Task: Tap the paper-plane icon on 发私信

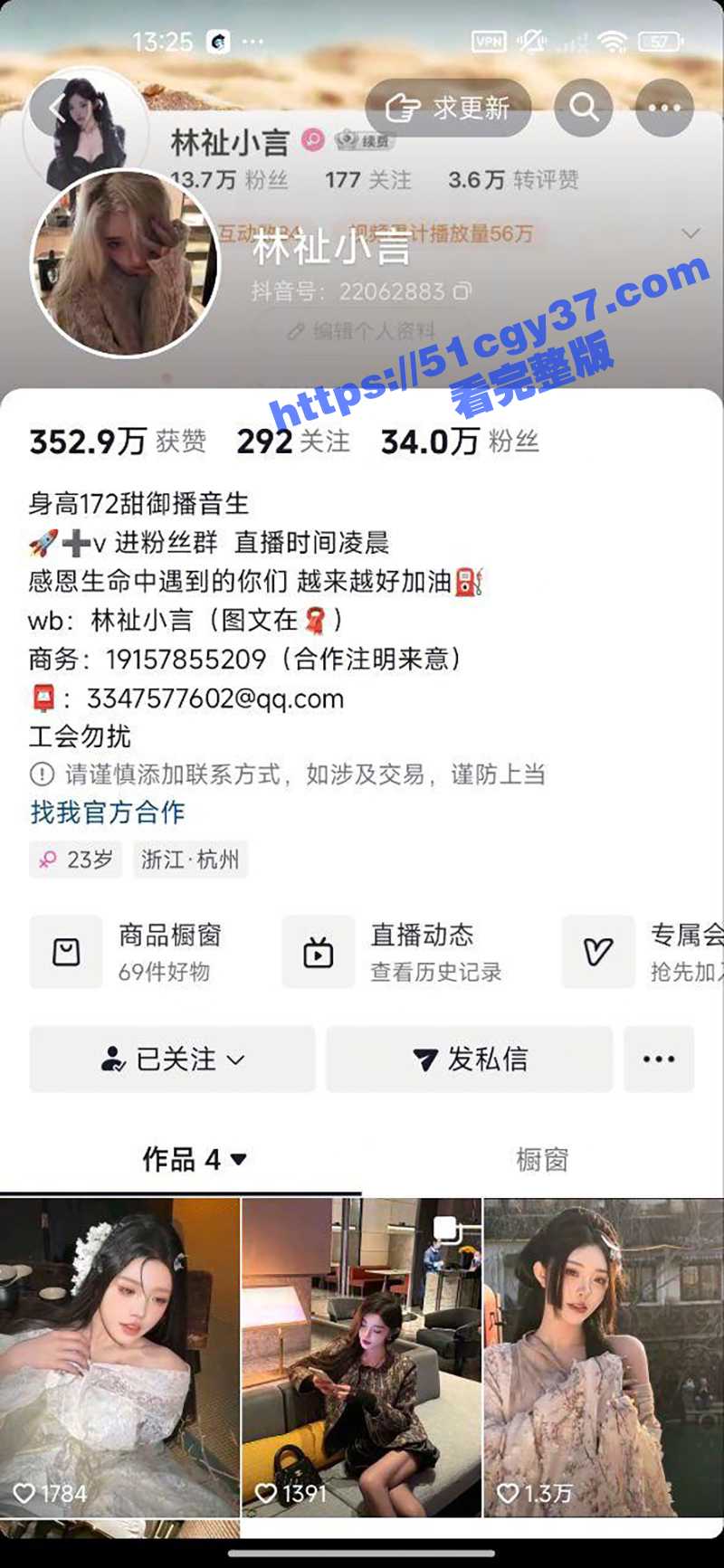Action: pos(425,1059)
